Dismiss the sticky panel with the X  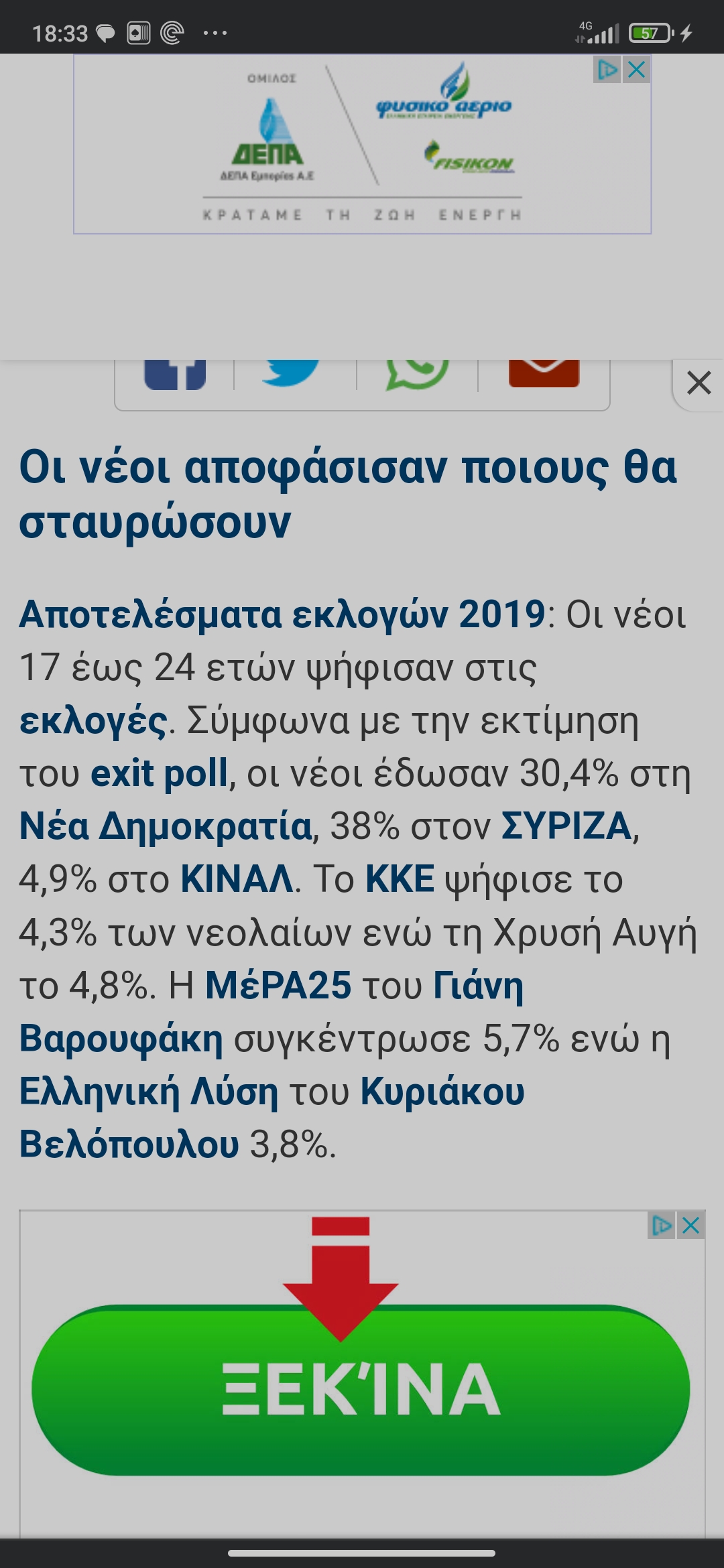click(699, 383)
